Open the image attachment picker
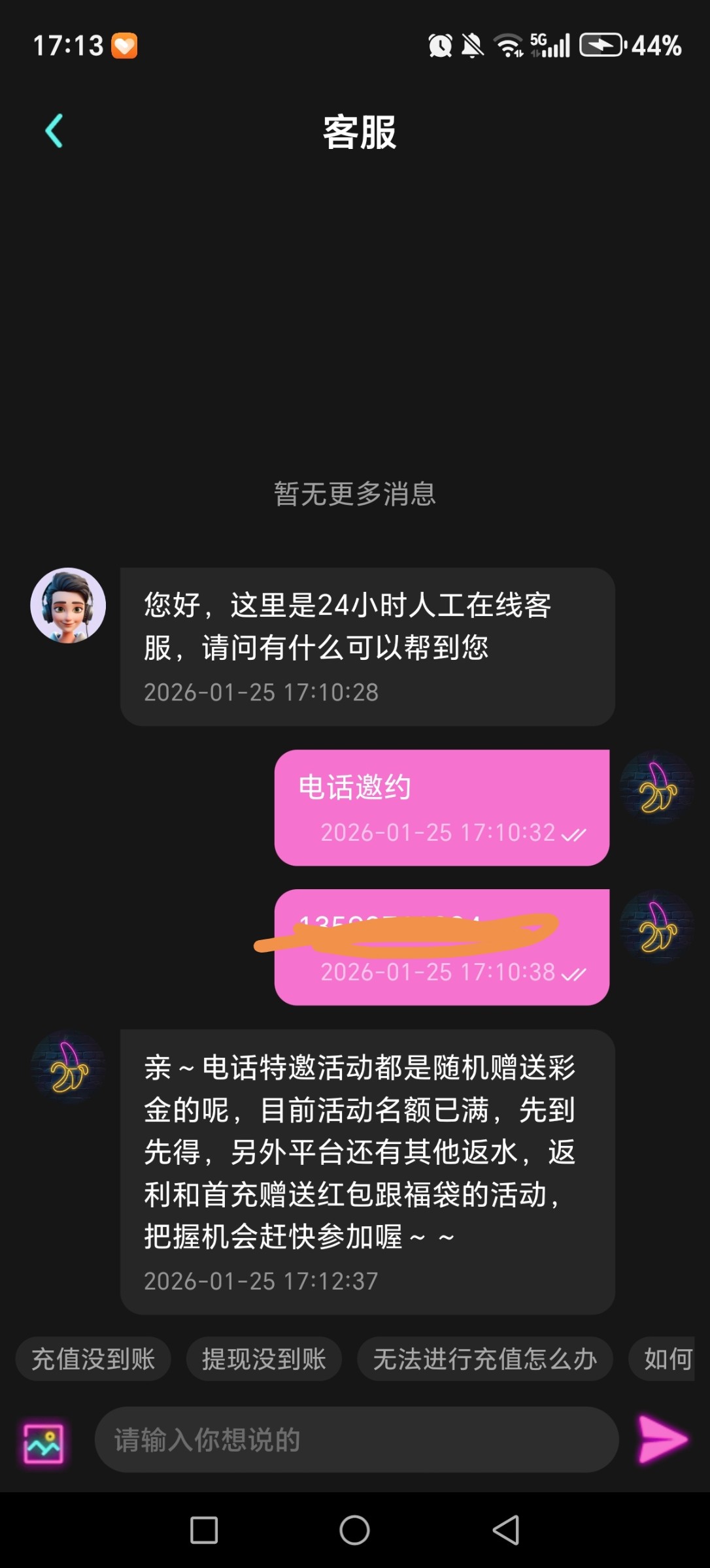The height and width of the screenshot is (1568, 710). click(x=43, y=1443)
